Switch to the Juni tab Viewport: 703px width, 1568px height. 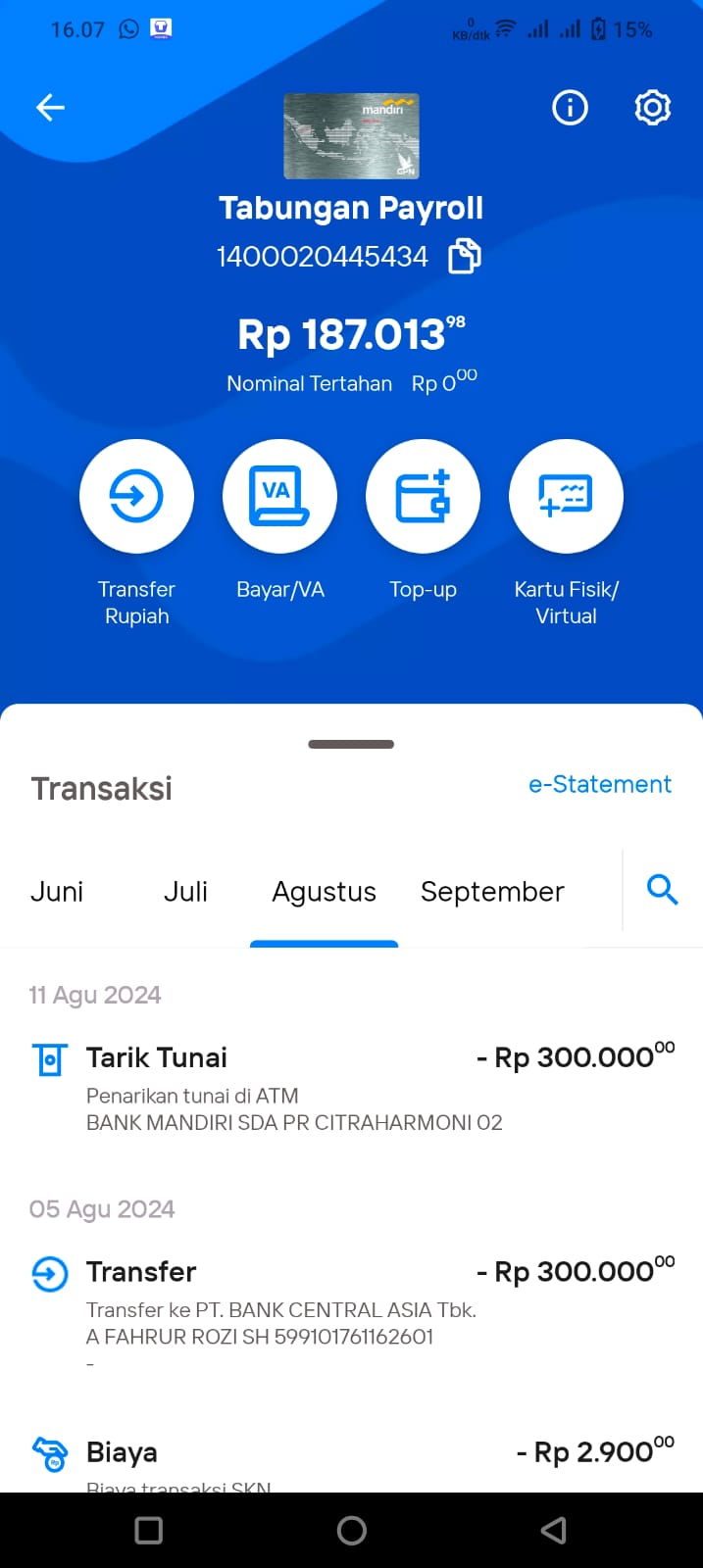57,892
